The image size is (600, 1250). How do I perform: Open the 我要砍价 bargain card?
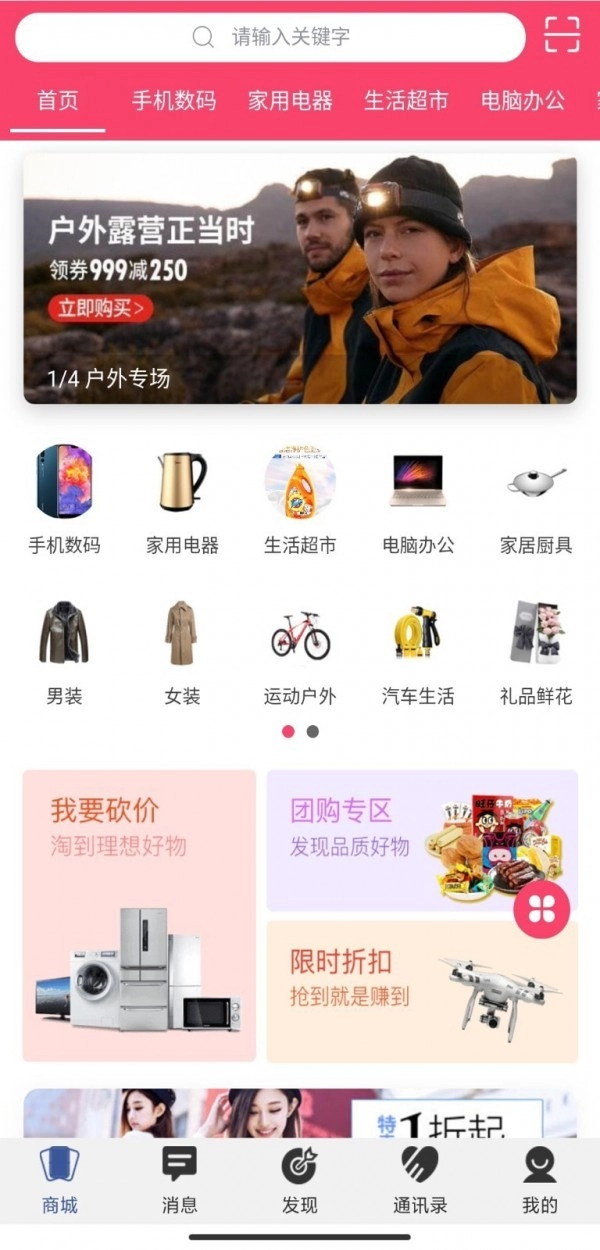point(139,915)
